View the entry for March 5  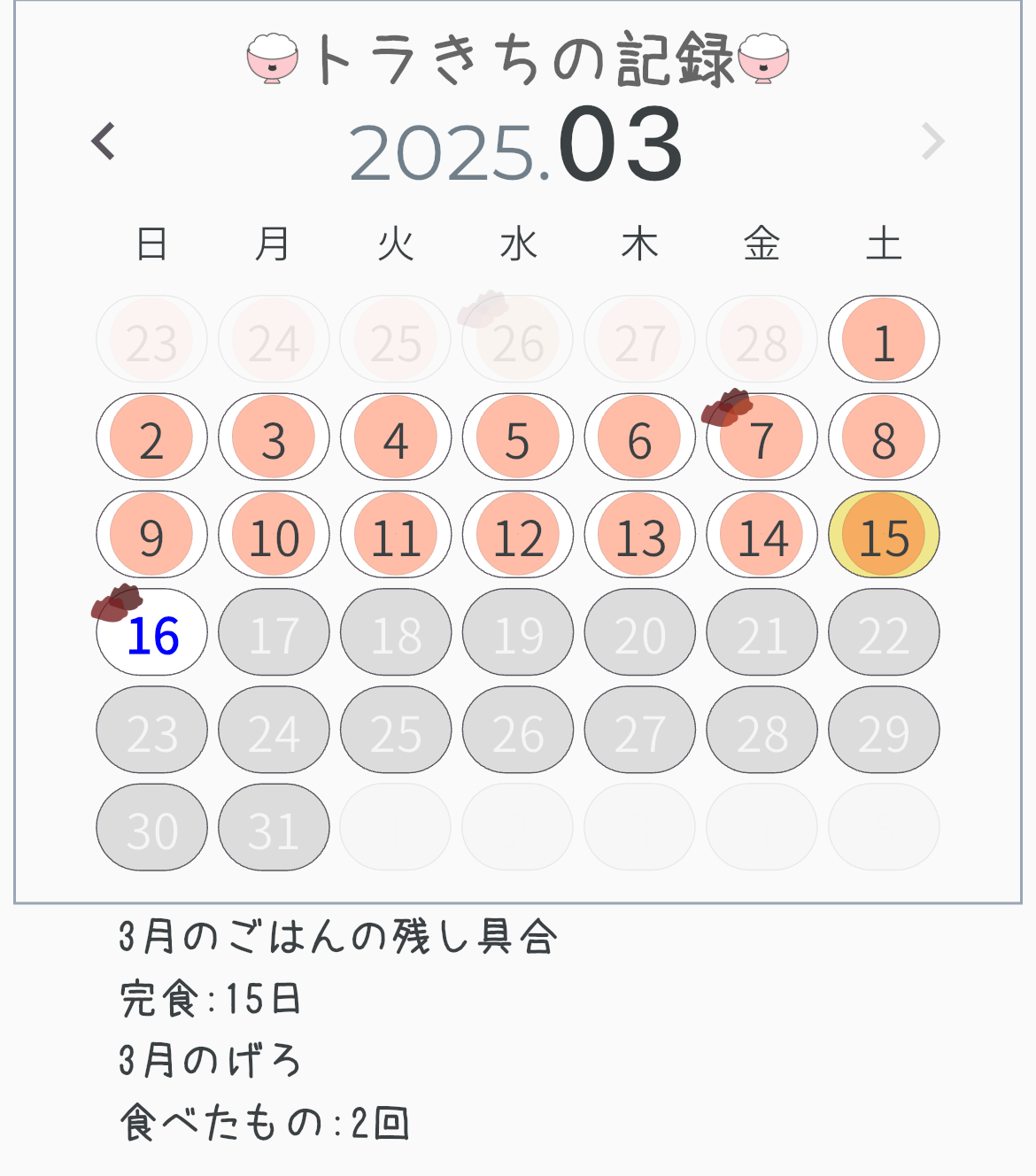(x=518, y=437)
